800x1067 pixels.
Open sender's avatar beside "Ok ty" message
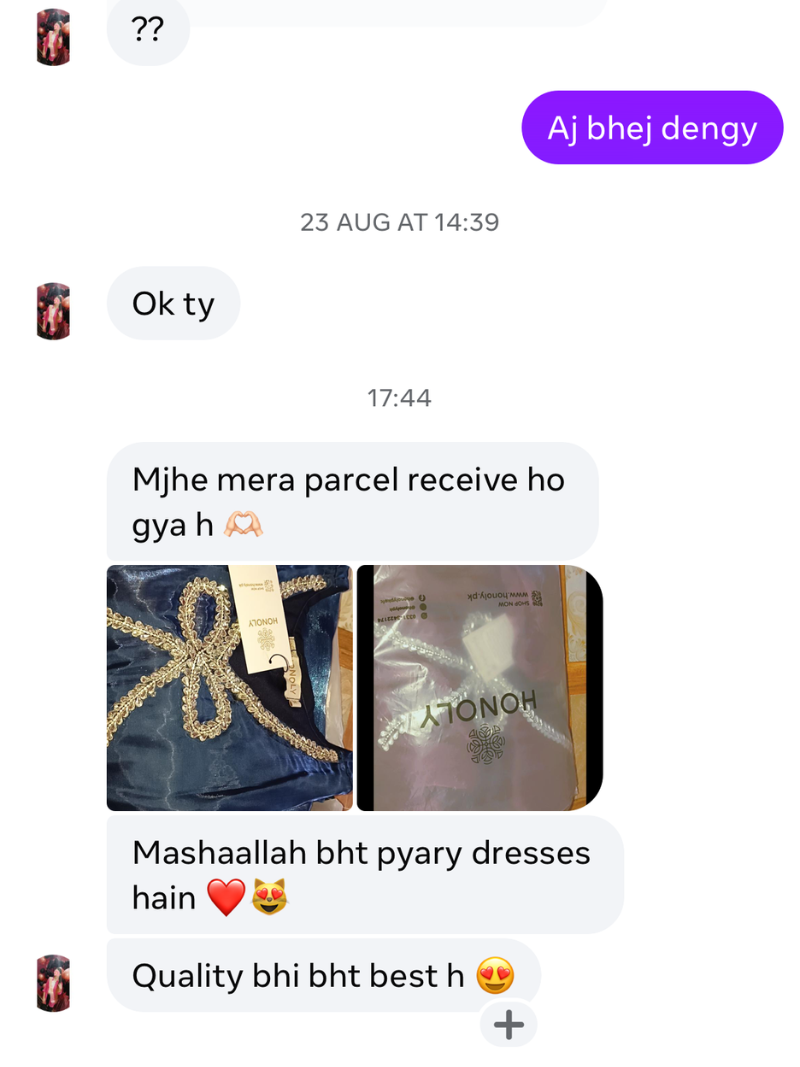(x=53, y=311)
